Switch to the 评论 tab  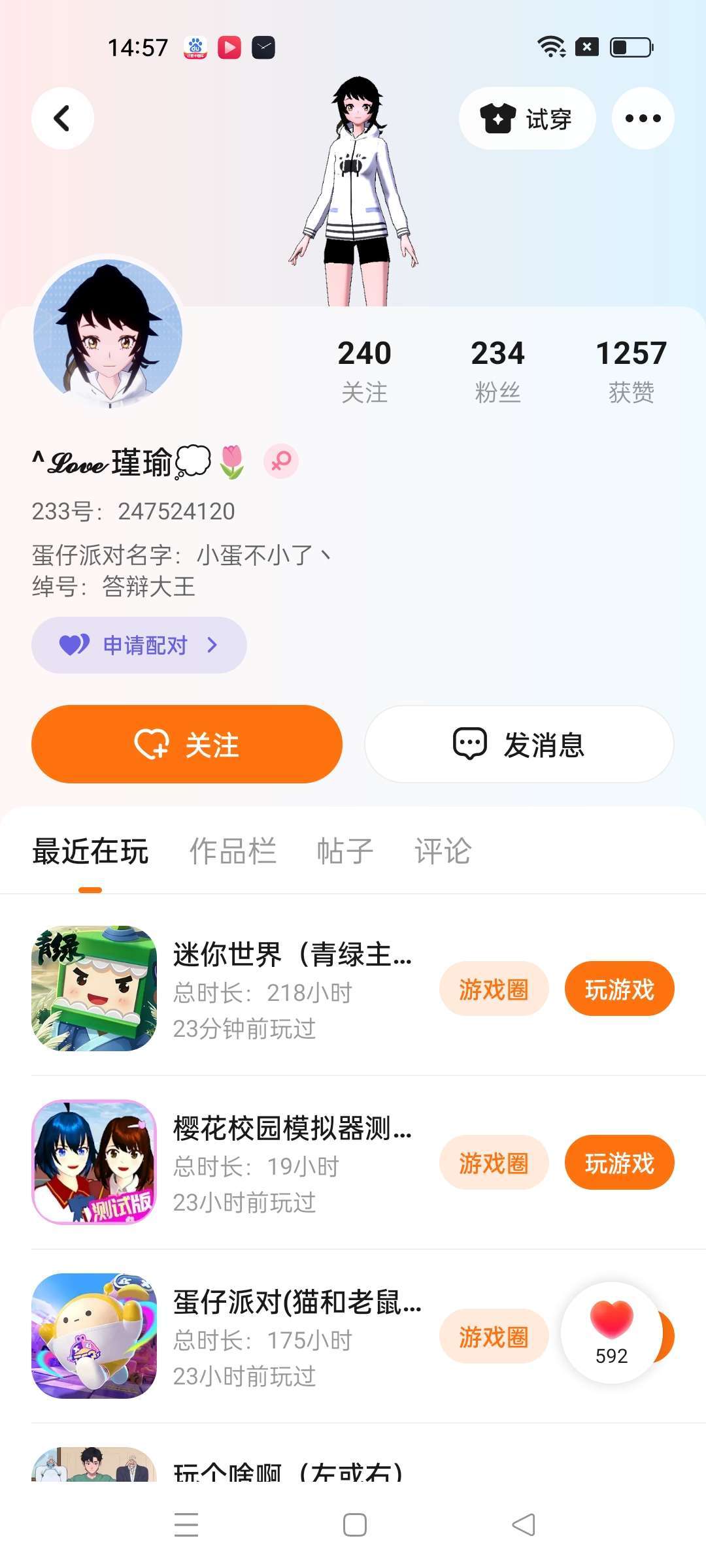443,851
